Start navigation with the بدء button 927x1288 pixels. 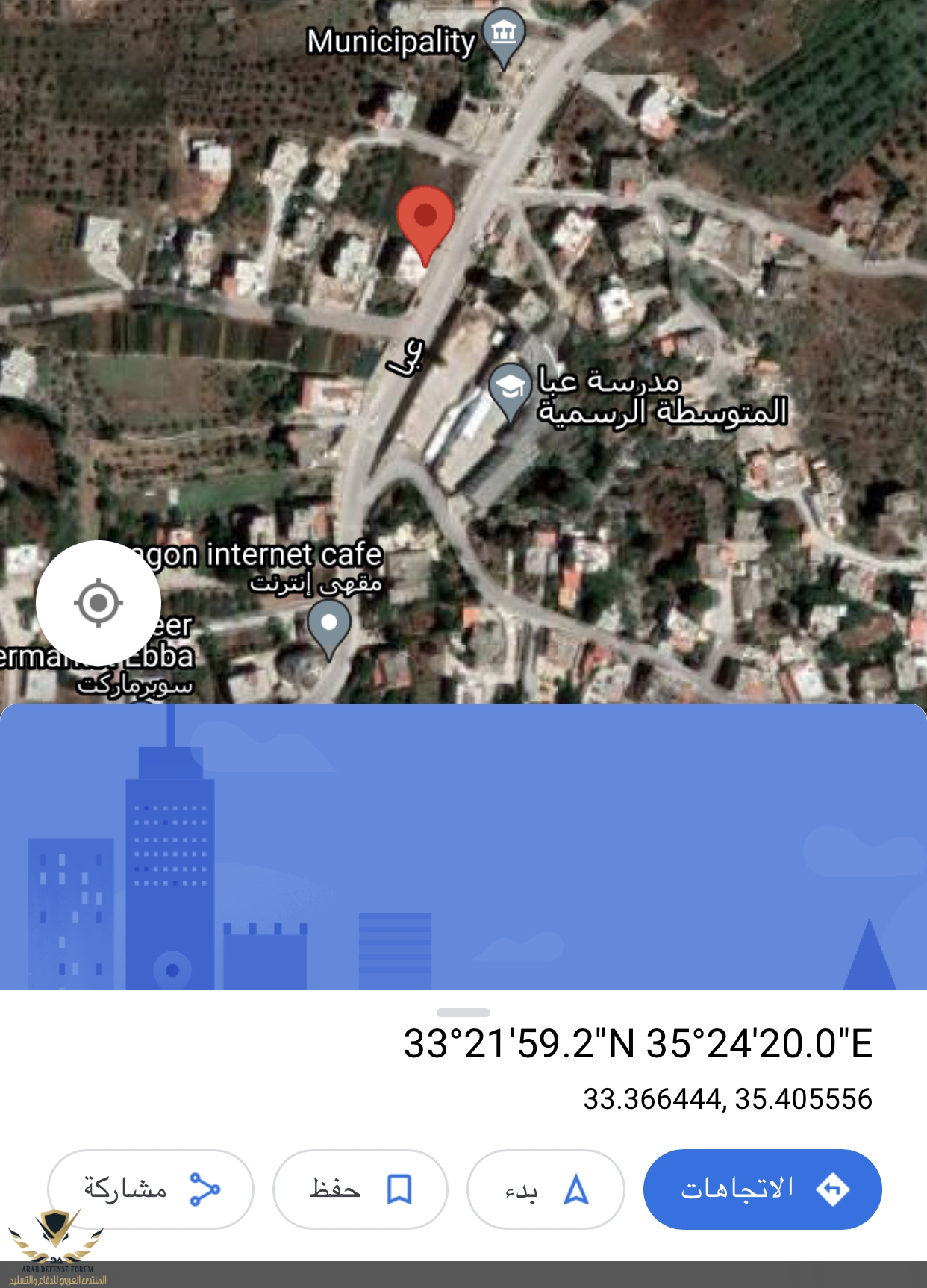coord(546,1189)
